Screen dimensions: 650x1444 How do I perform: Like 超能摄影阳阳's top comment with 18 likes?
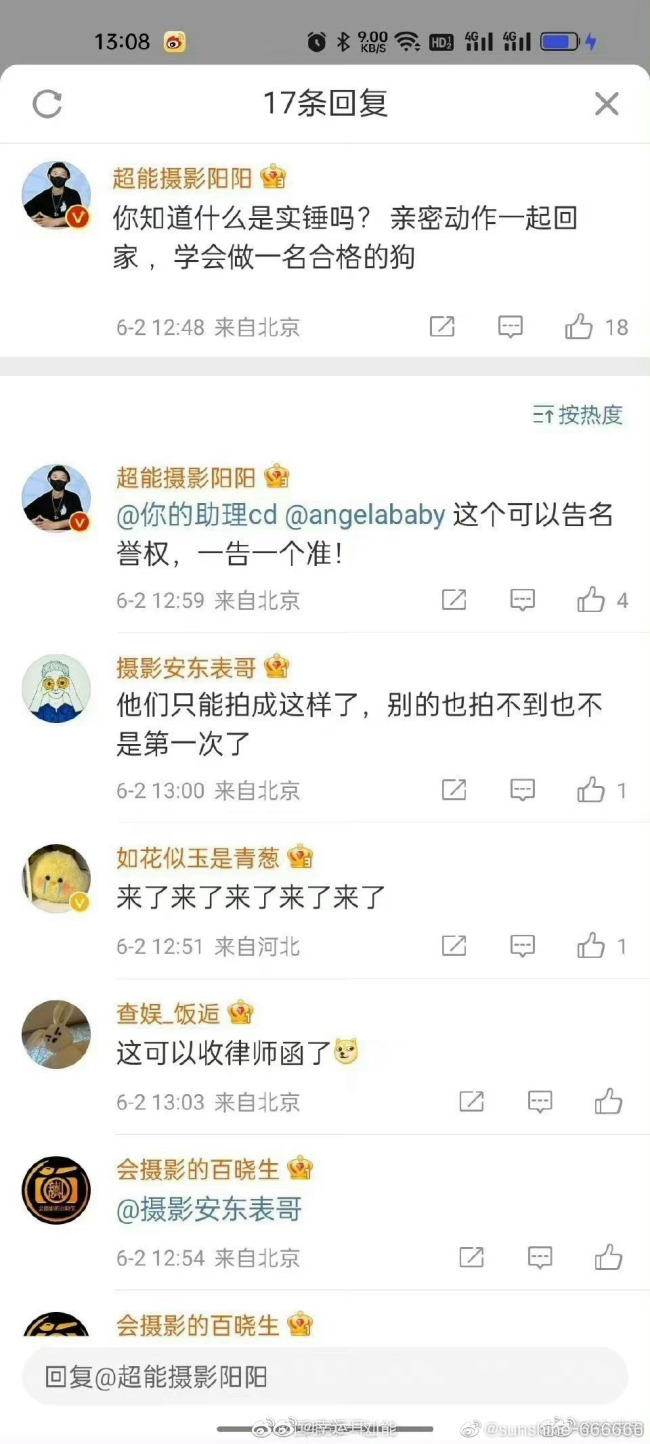point(580,327)
